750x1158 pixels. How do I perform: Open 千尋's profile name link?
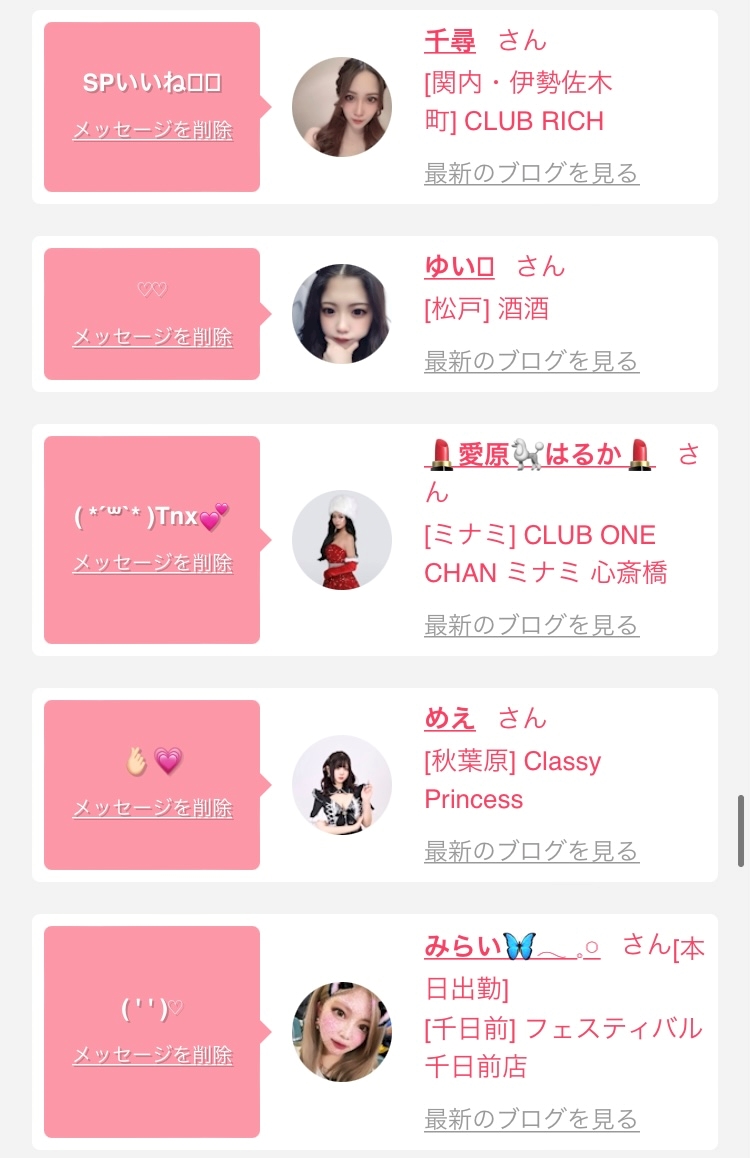450,40
